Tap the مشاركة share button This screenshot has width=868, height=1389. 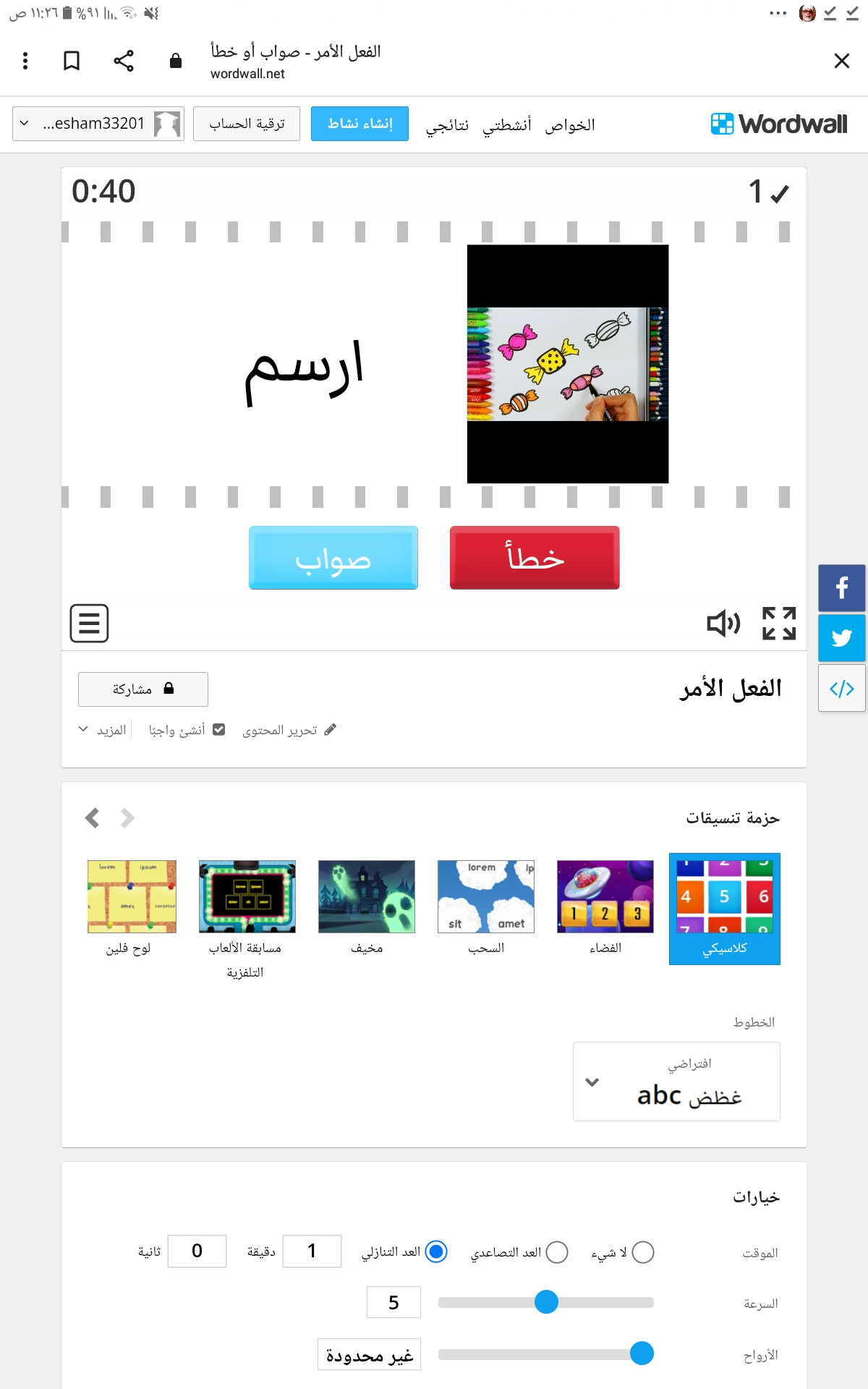click(143, 689)
